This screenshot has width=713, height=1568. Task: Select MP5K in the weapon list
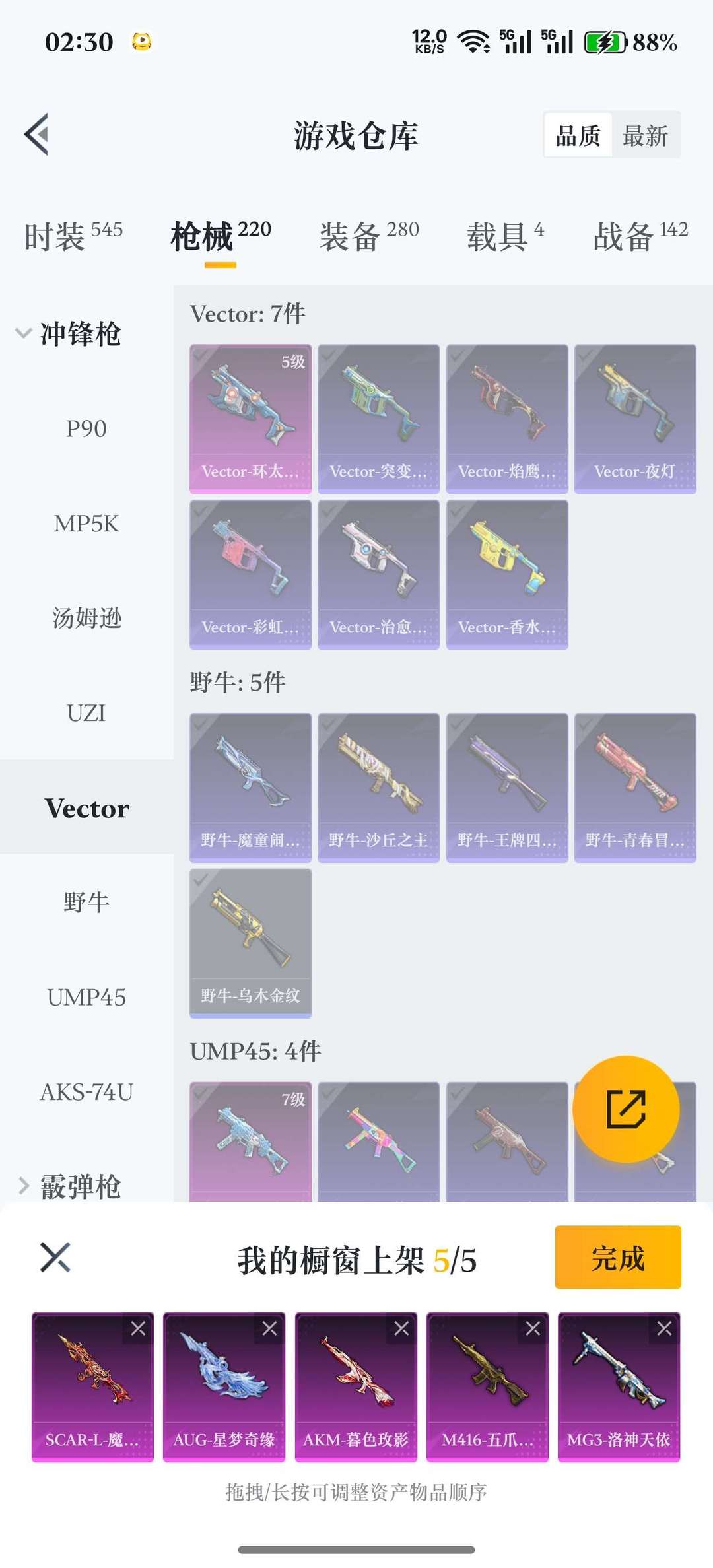click(86, 524)
